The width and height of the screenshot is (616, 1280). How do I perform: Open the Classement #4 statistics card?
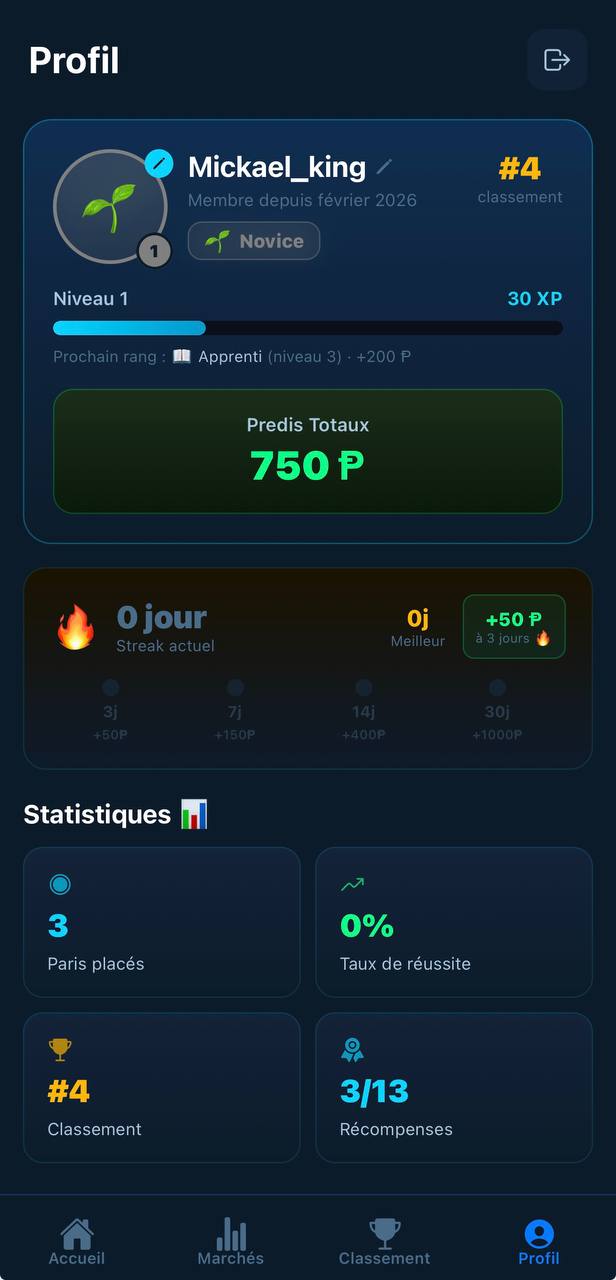[162, 1087]
